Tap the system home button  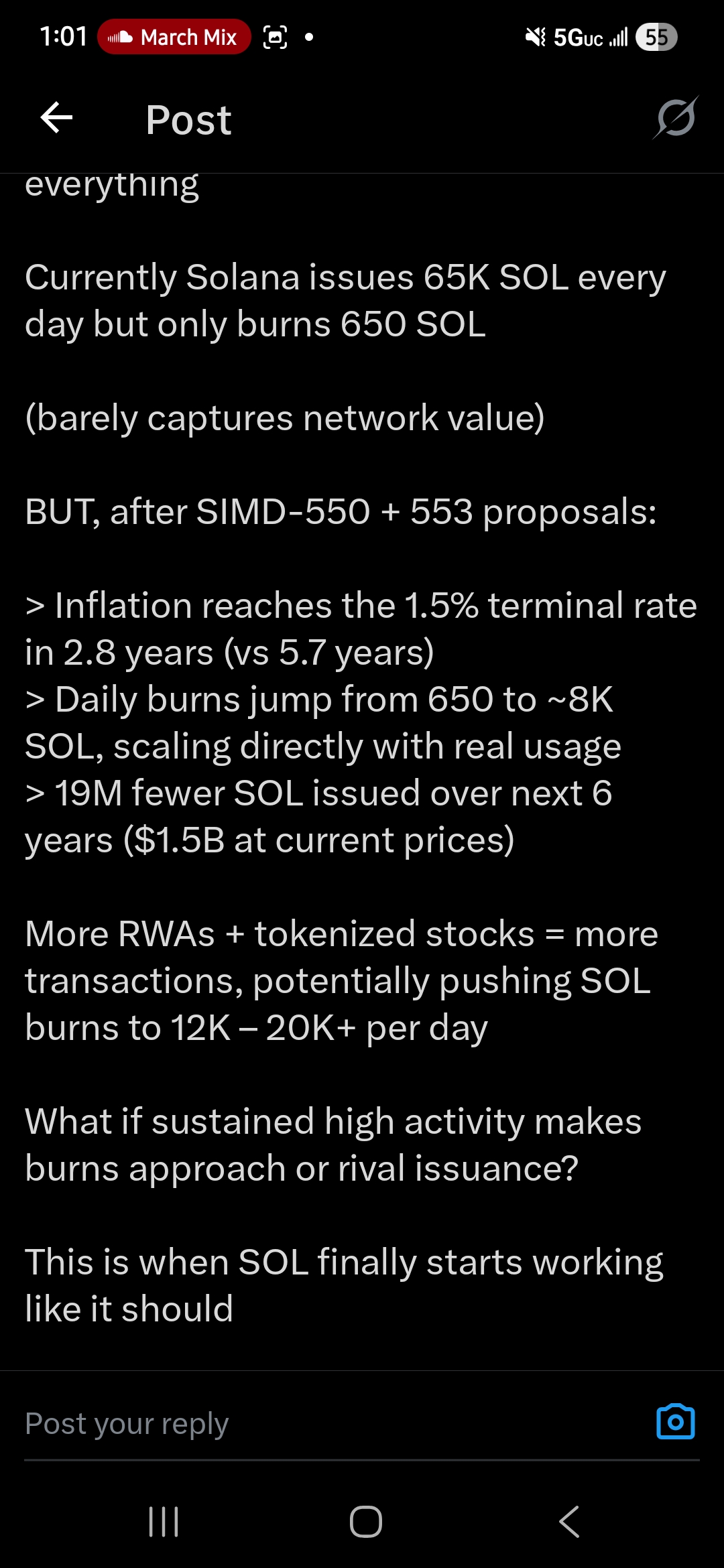coord(366,1521)
